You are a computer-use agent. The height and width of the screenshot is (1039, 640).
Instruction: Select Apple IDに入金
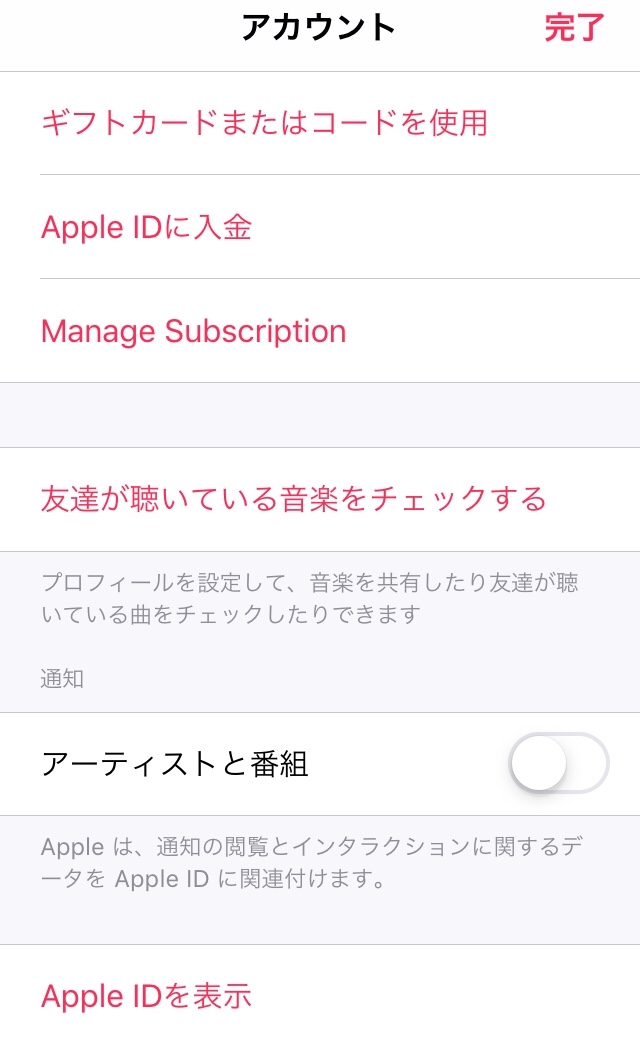146,227
